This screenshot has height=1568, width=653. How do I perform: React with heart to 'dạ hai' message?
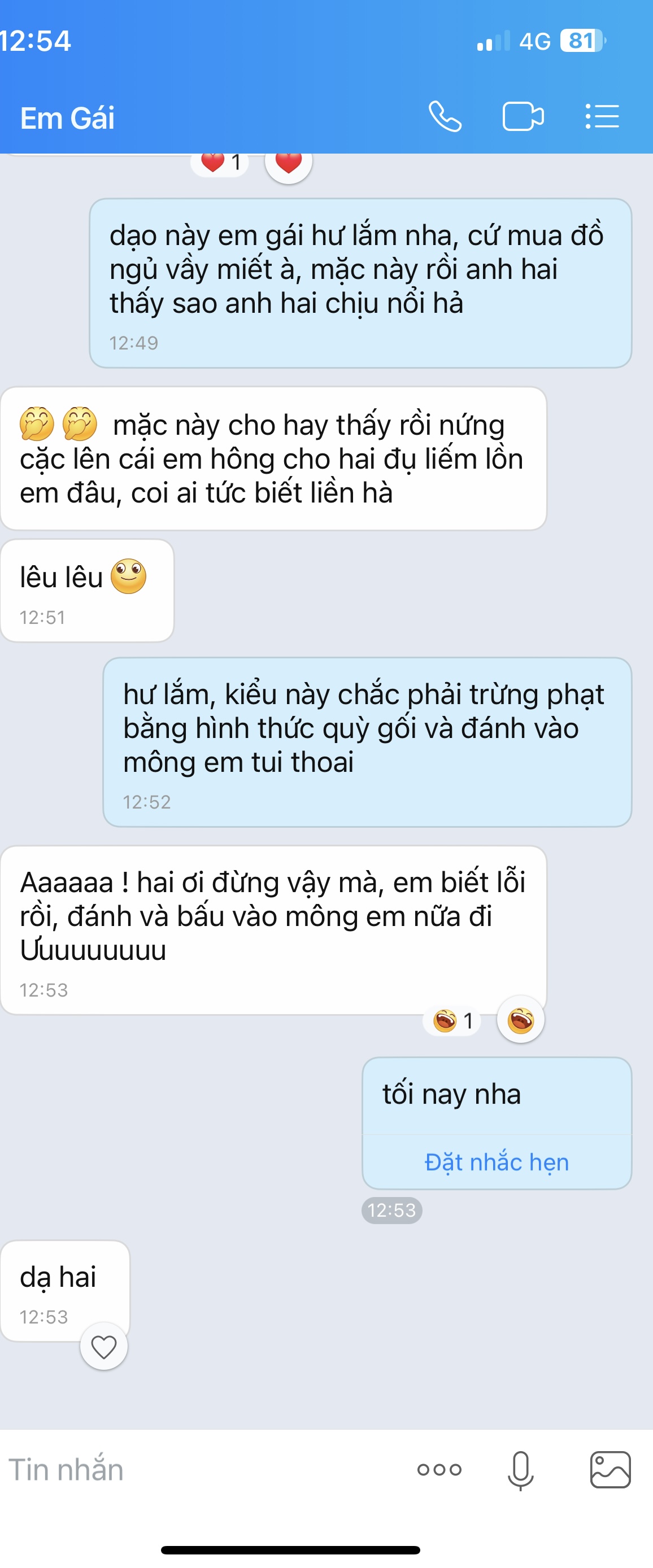(104, 1347)
